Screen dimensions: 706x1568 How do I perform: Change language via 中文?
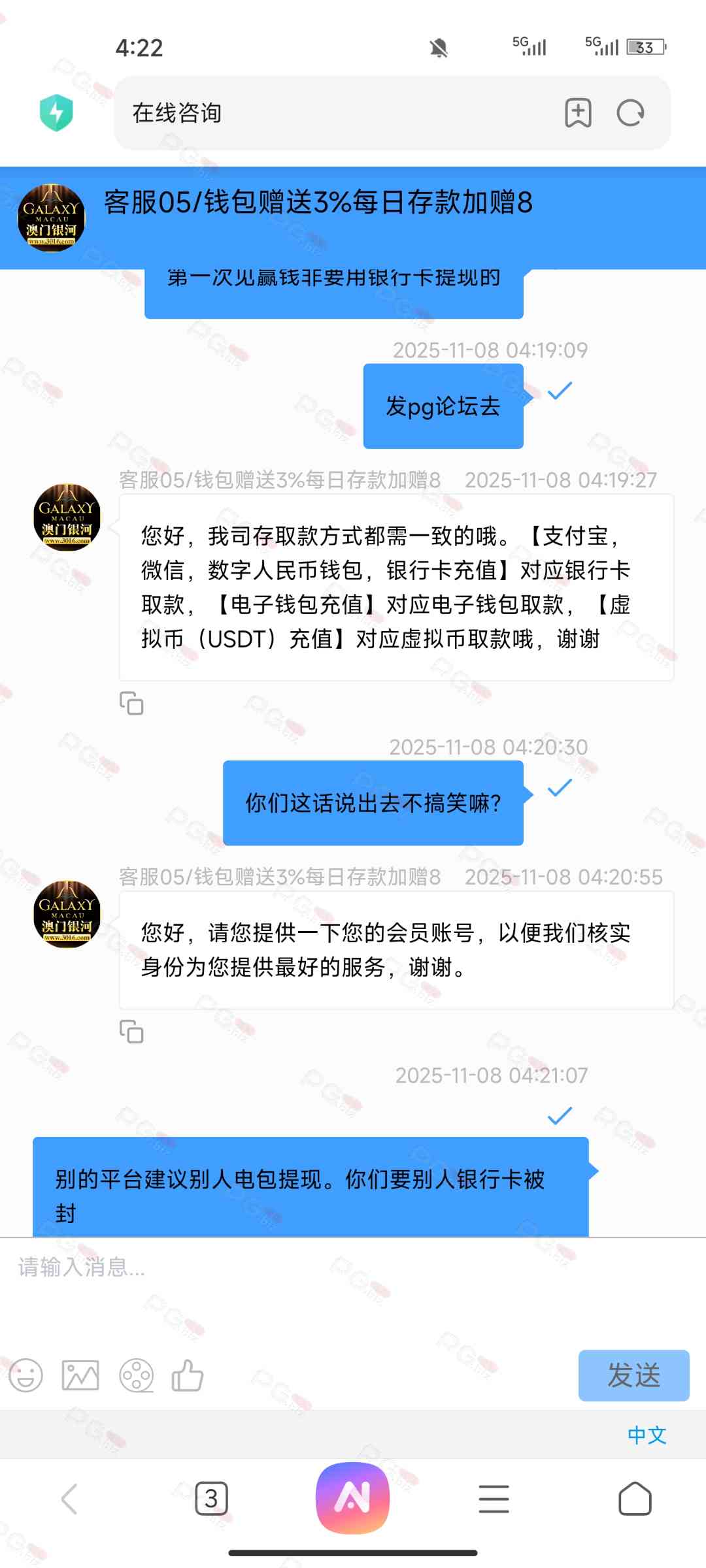click(x=647, y=1435)
